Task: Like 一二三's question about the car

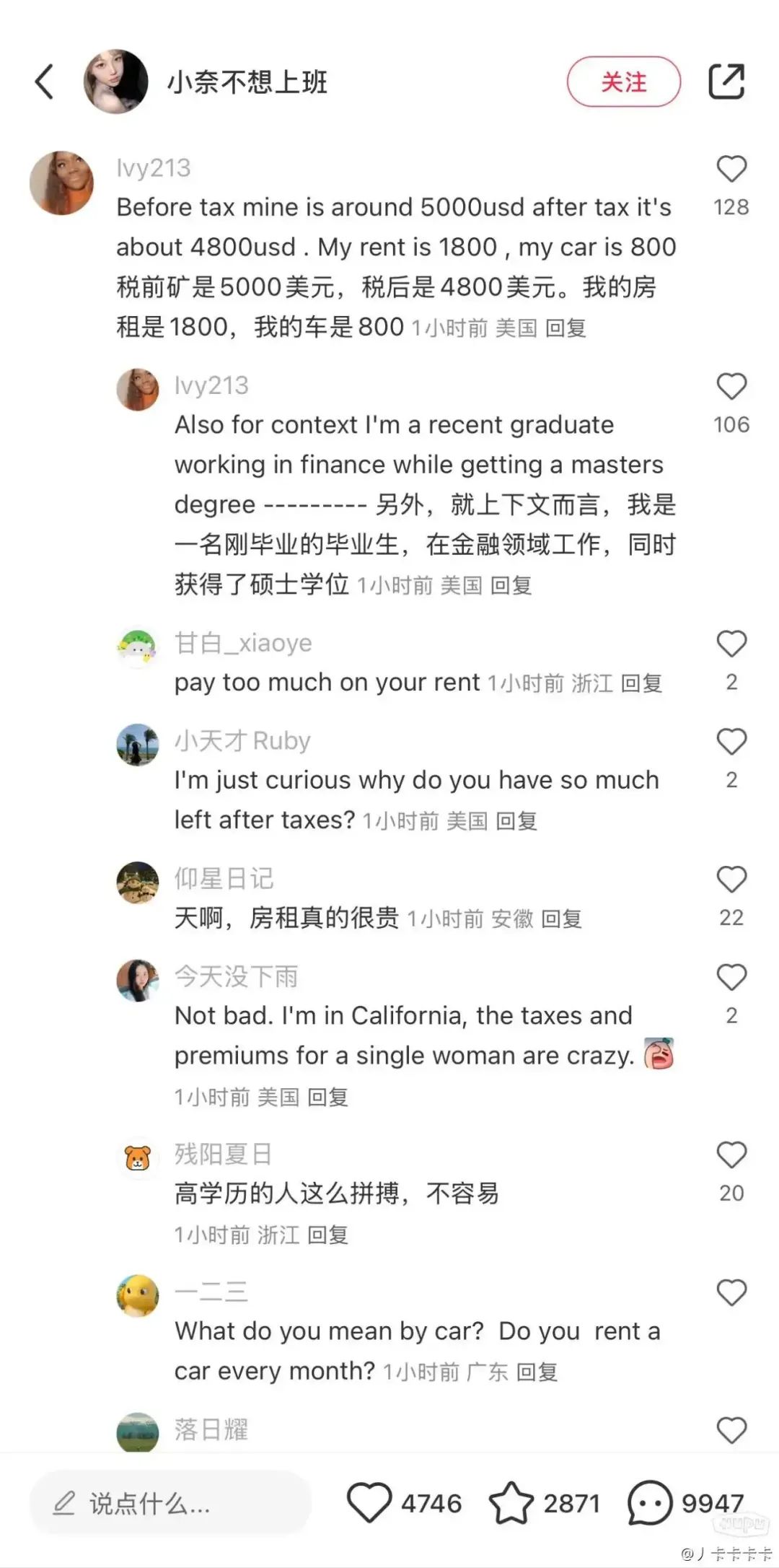Action: click(731, 1293)
